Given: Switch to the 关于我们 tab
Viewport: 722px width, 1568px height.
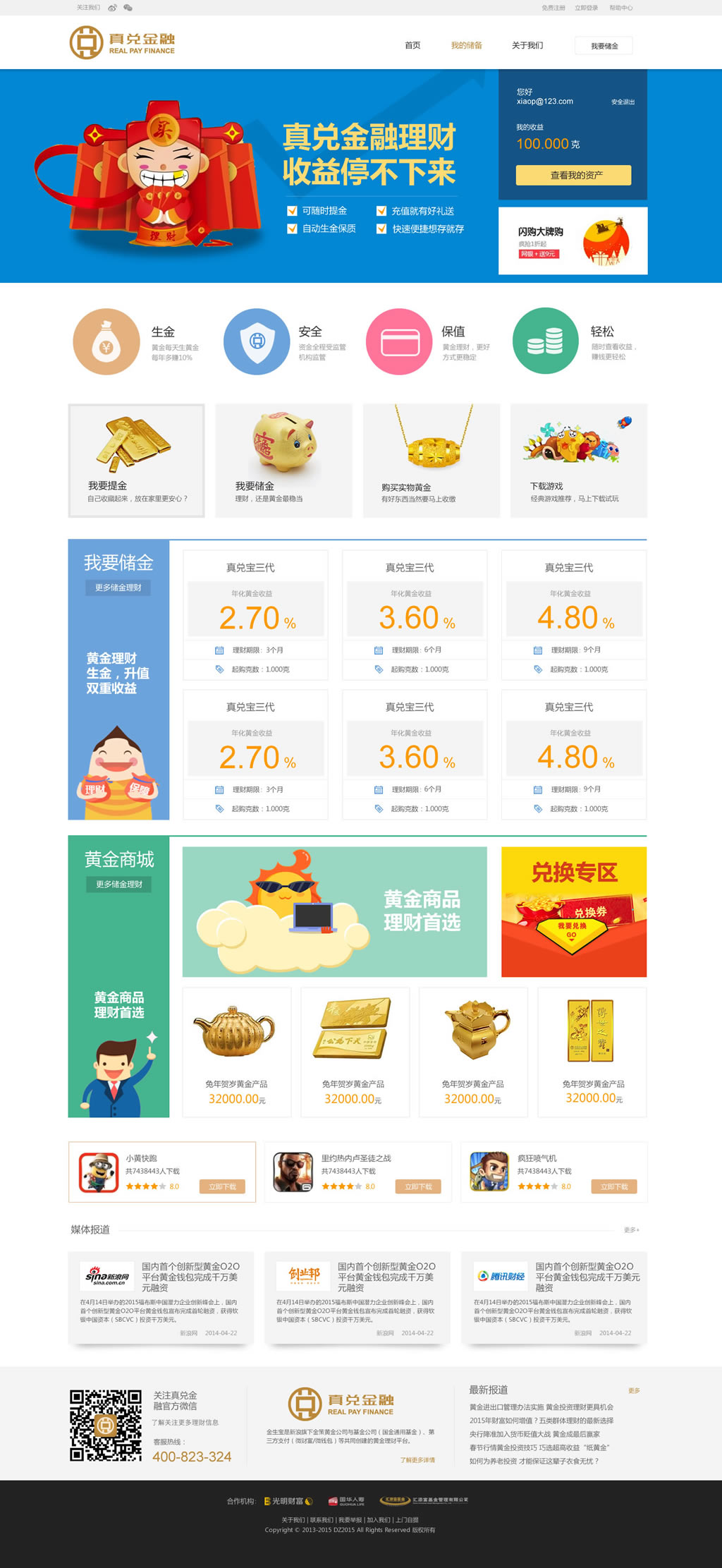Looking at the screenshot, I should (x=527, y=46).
